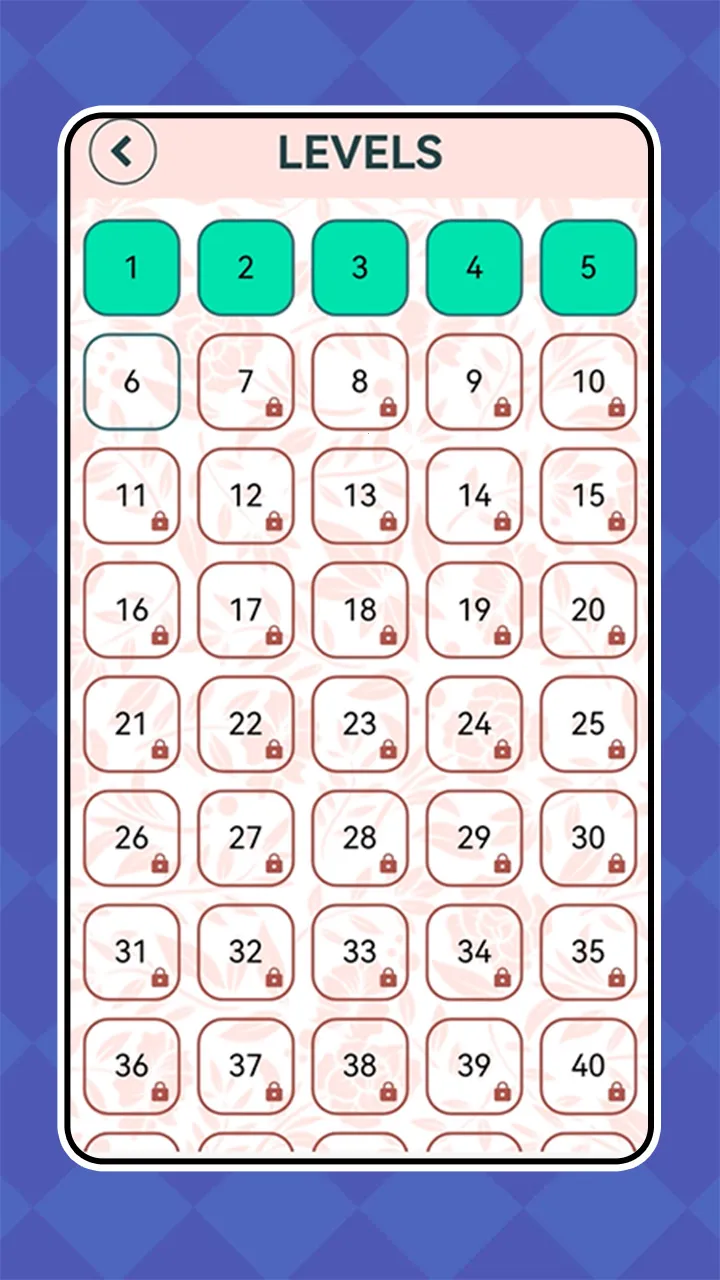720x1280 pixels.
Task: Tap locked level 7
Action: point(246,382)
